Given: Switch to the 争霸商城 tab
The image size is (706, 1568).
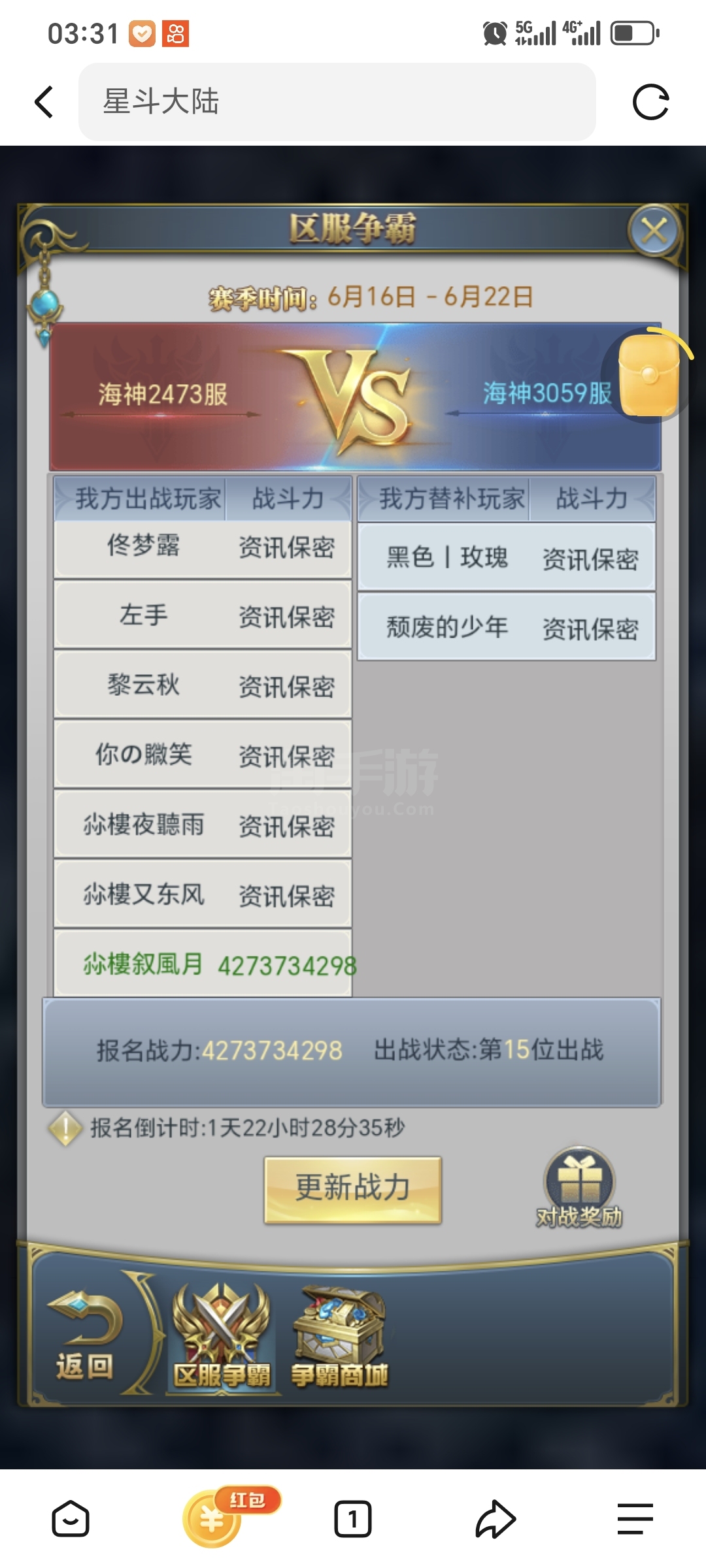Looking at the screenshot, I should tap(339, 1337).
